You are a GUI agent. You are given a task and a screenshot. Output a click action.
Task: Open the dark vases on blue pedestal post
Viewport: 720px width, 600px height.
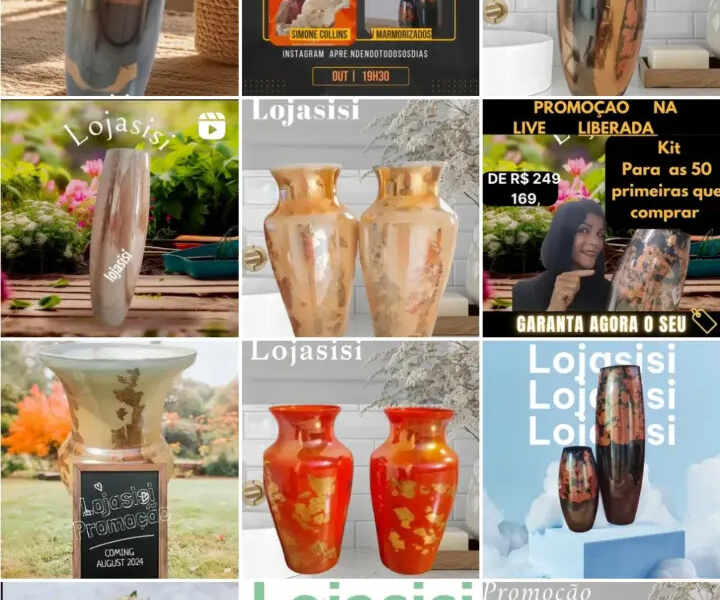coord(600,459)
